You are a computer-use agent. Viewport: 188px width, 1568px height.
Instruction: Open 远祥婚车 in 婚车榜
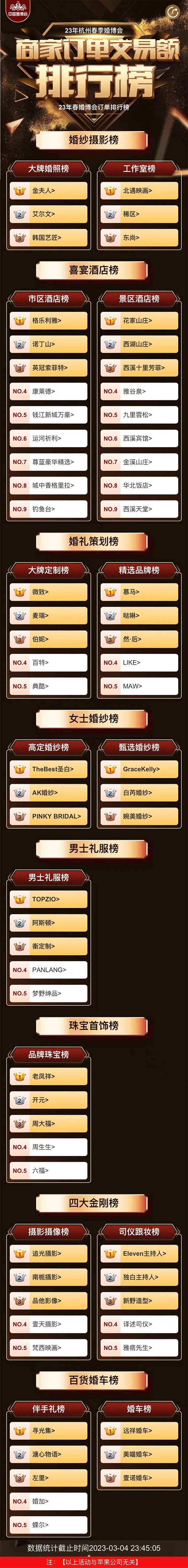pos(139,1430)
